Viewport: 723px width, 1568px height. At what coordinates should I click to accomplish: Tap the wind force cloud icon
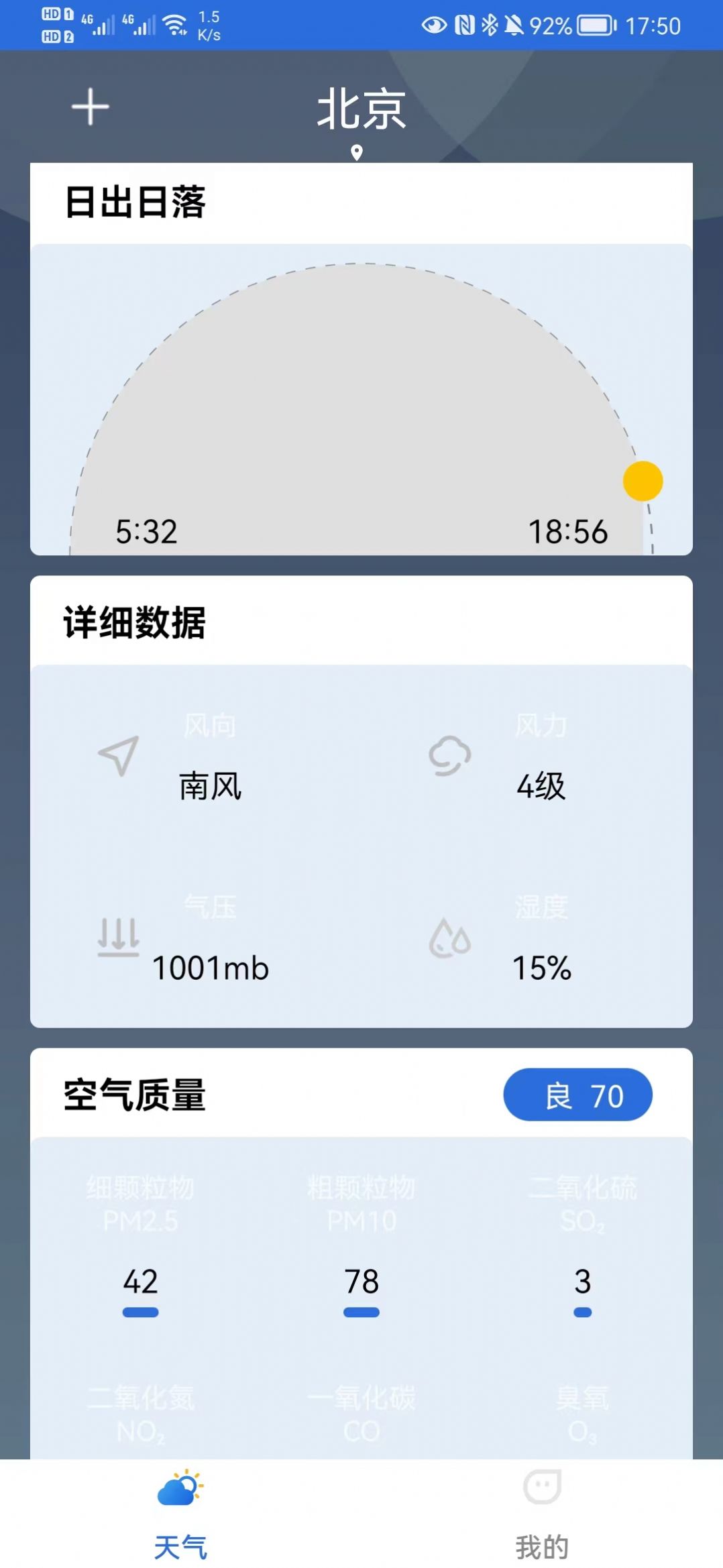[x=448, y=754]
